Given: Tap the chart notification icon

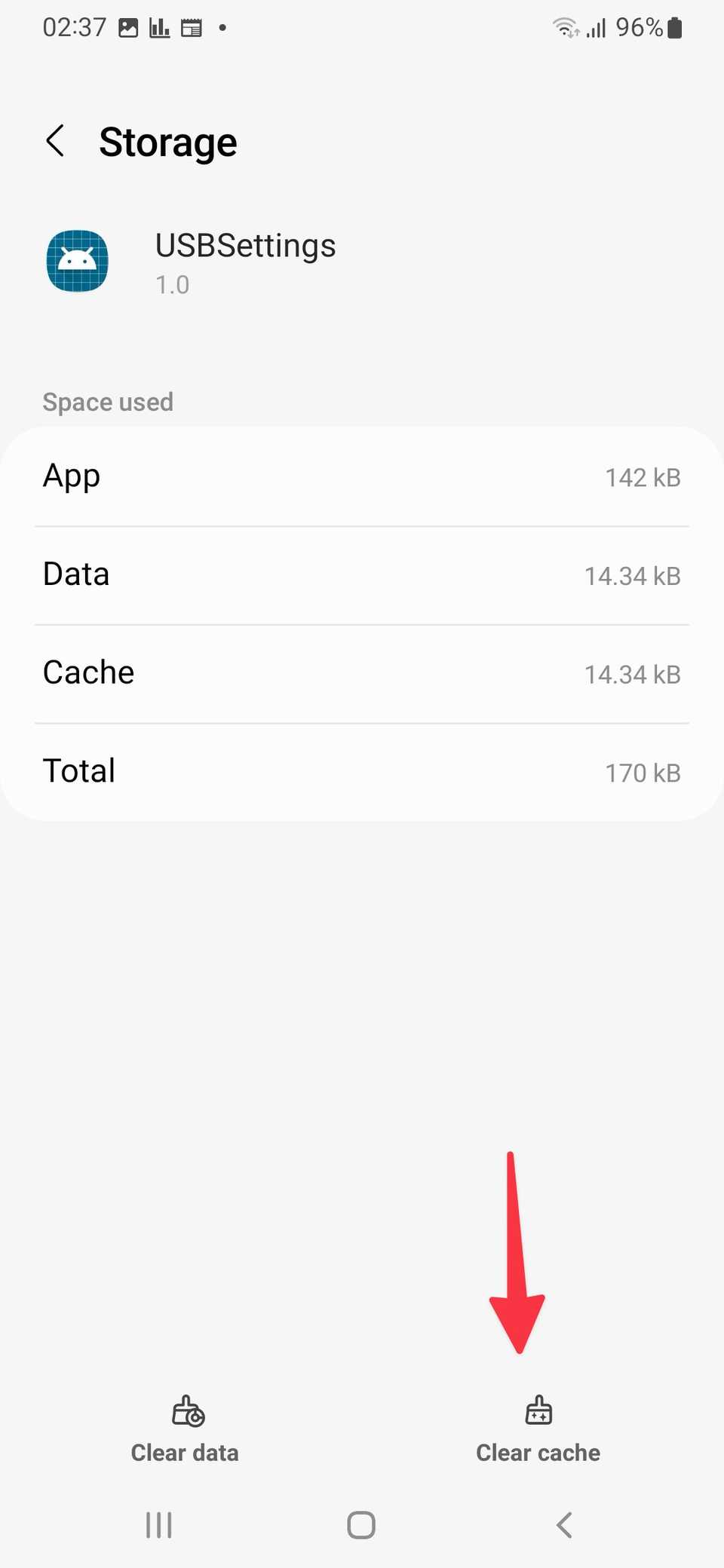Looking at the screenshot, I should 161,27.
